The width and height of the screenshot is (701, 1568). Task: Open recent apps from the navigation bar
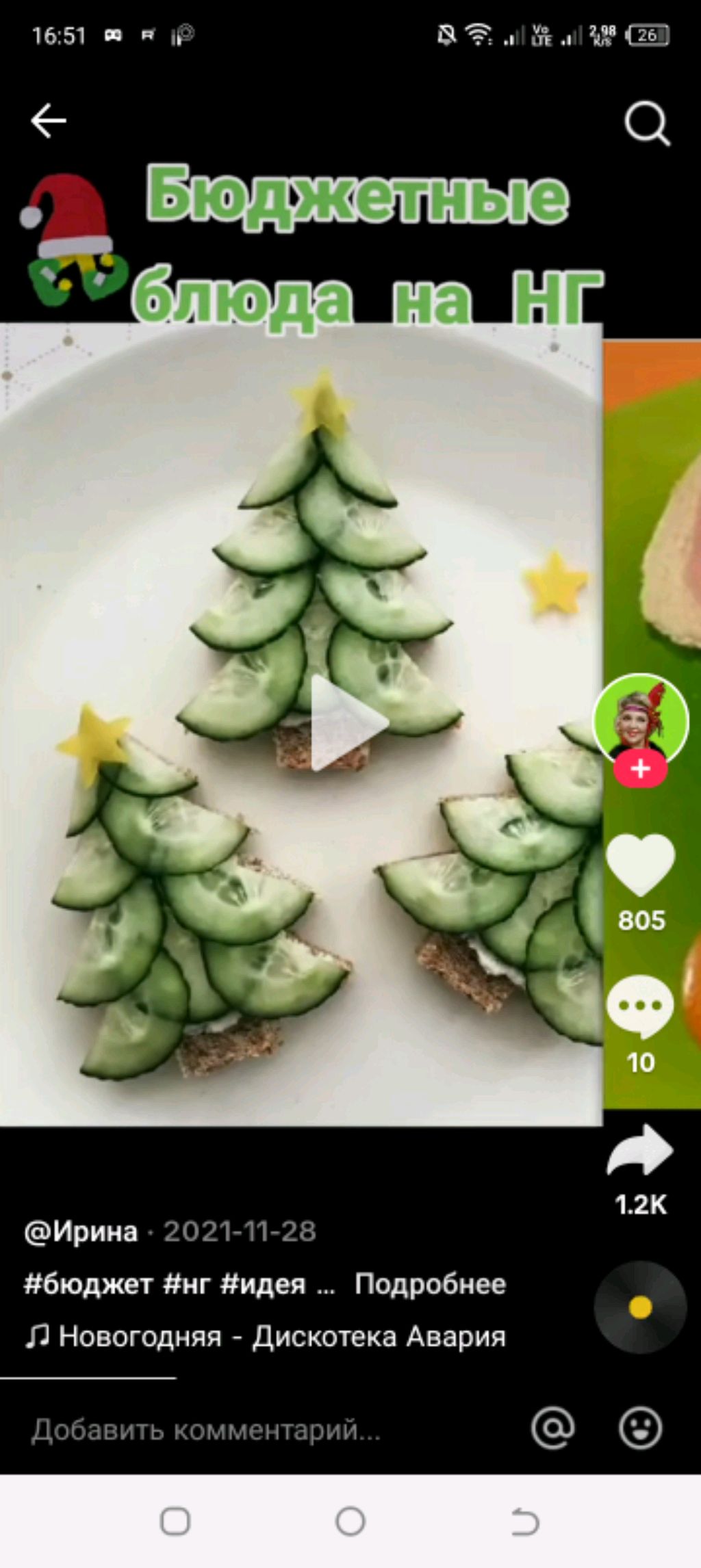point(175,1521)
